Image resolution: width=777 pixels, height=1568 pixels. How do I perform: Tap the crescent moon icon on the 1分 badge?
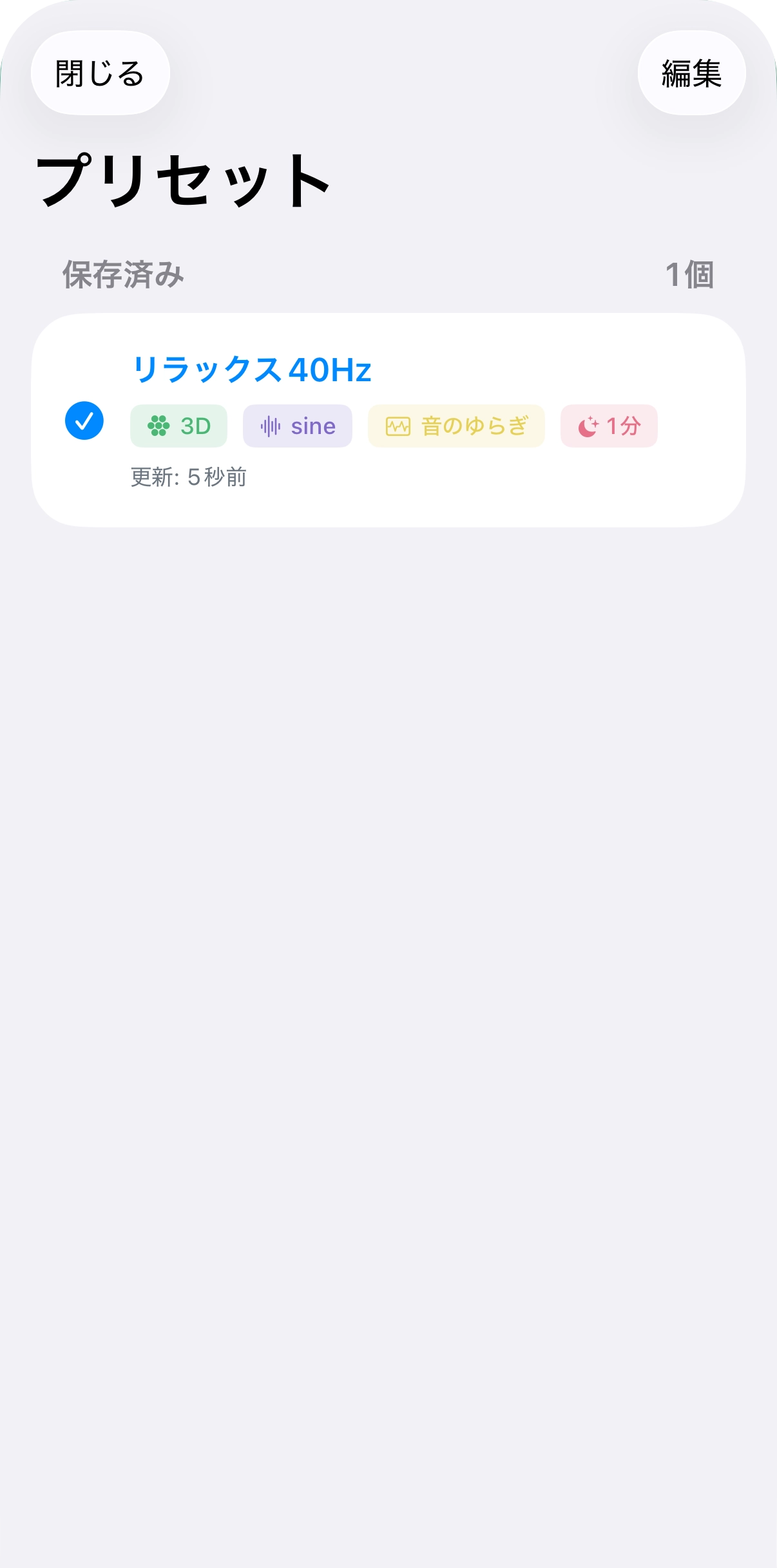[x=588, y=425]
